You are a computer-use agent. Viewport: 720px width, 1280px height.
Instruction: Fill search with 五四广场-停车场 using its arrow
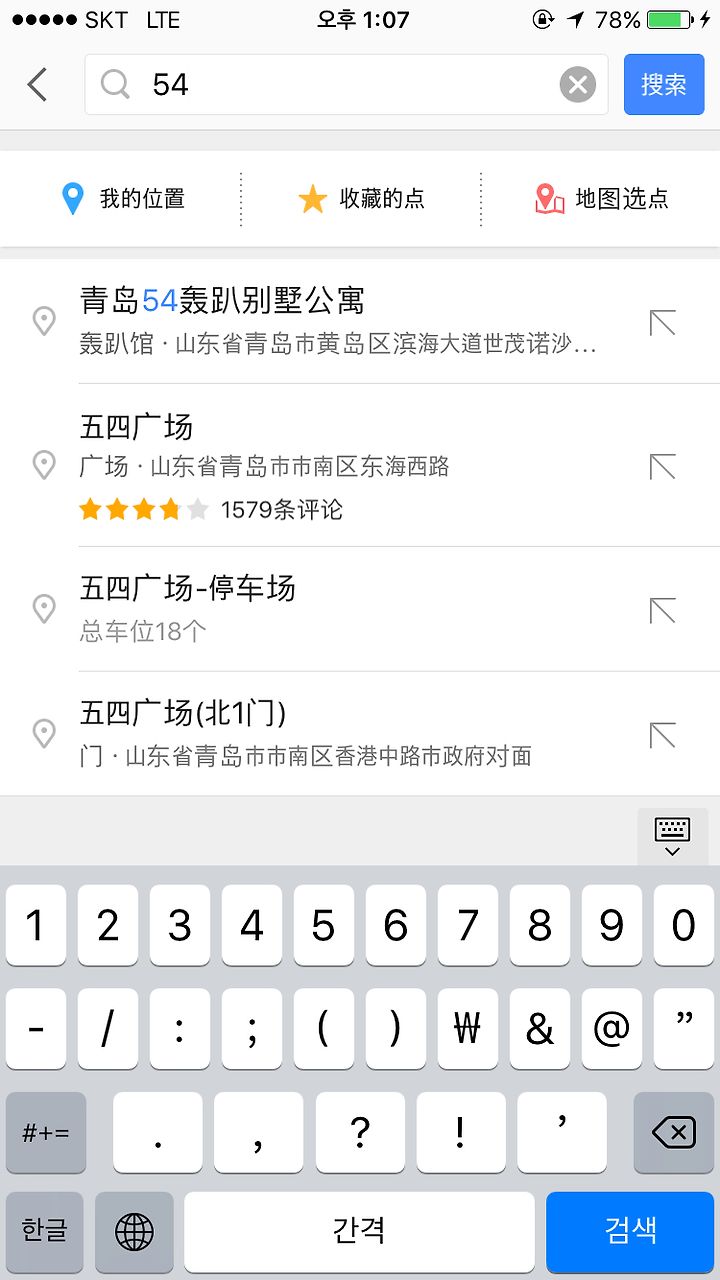[x=663, y=610]
